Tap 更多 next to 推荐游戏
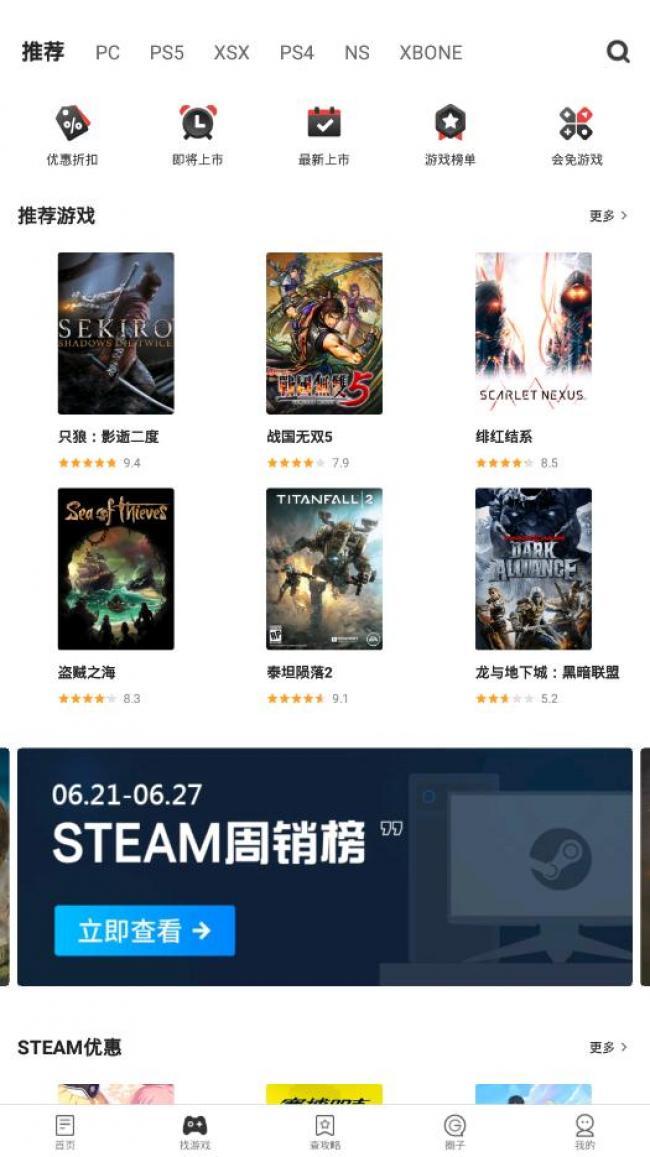The image size is (650, 1157). [x=608, y=216]
